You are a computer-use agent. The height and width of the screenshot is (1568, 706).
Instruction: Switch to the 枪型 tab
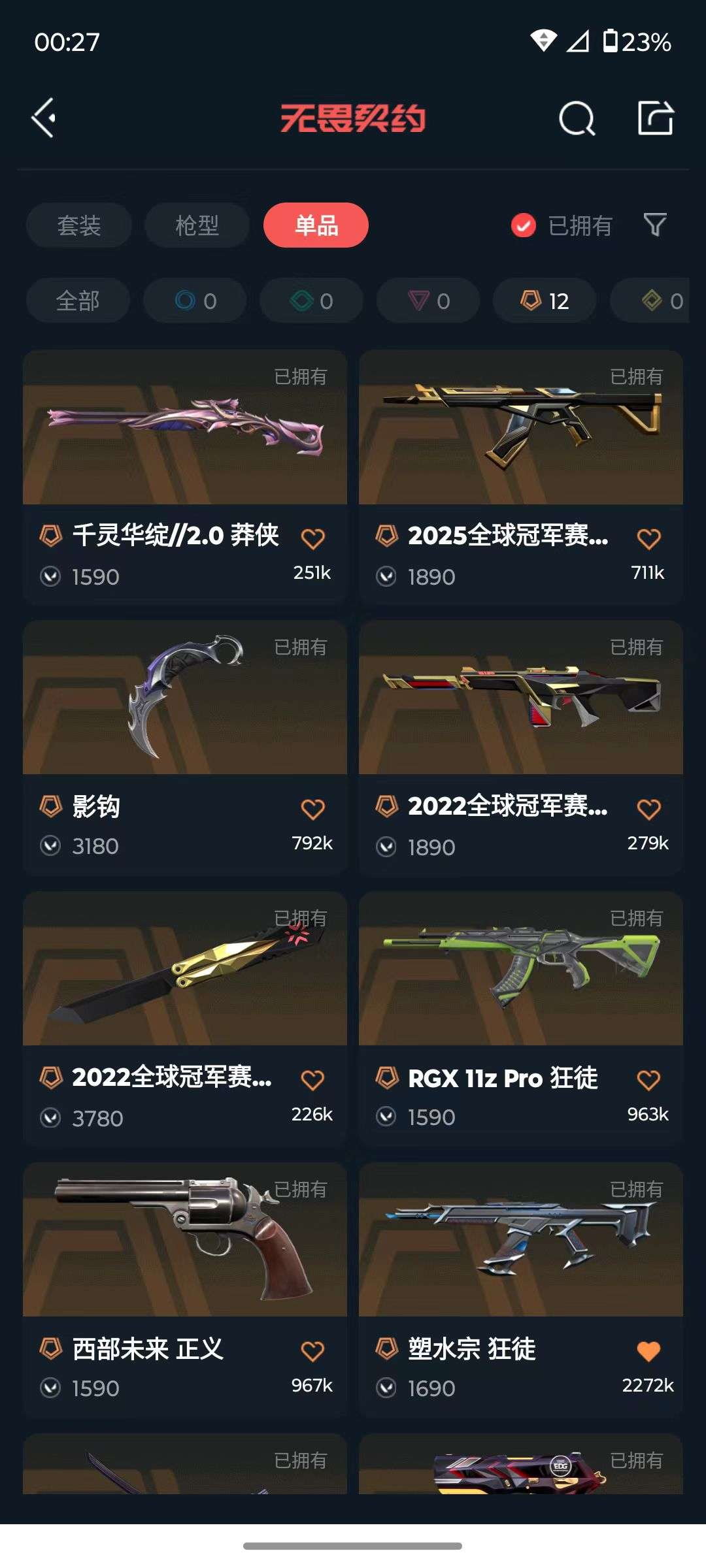tap(195, 225)
